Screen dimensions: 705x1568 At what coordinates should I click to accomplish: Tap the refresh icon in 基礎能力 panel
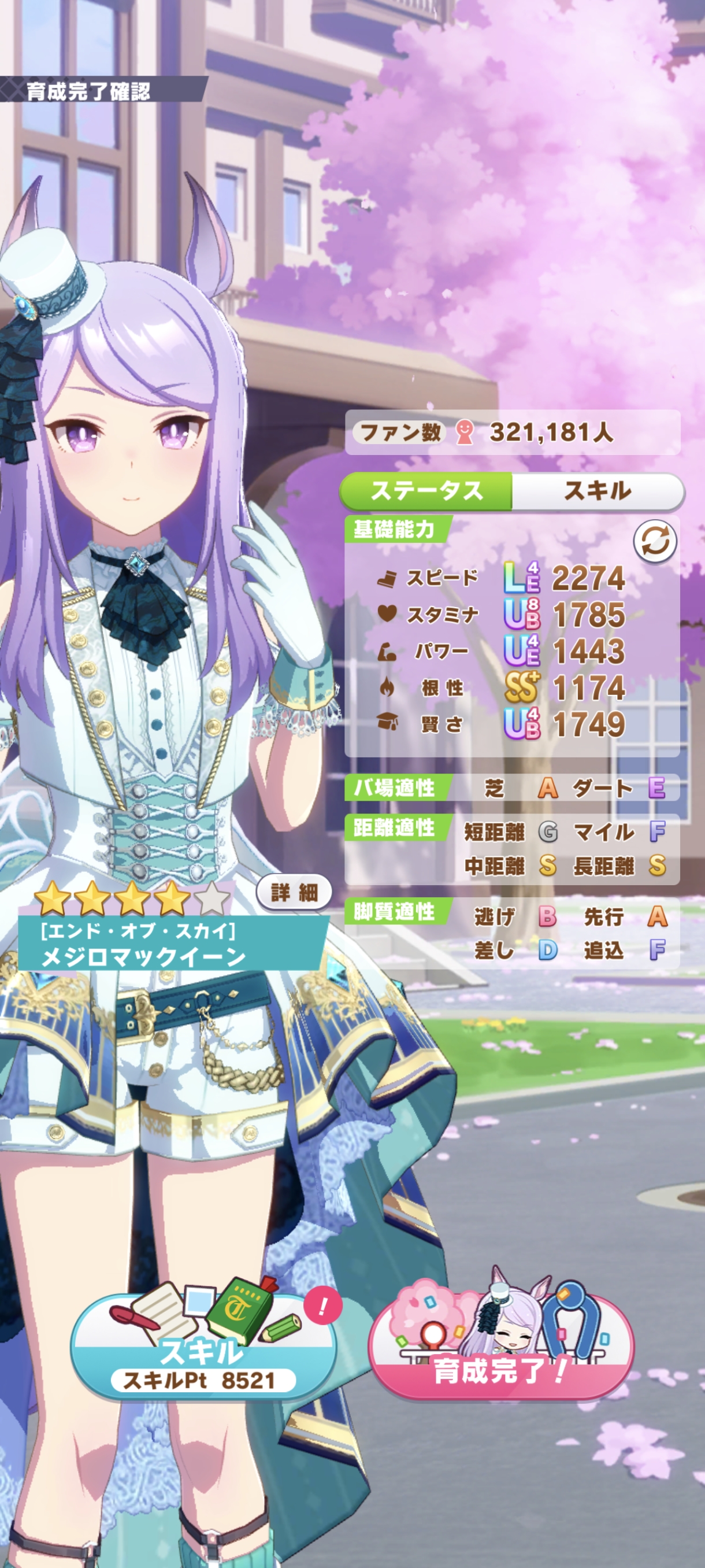655,541
